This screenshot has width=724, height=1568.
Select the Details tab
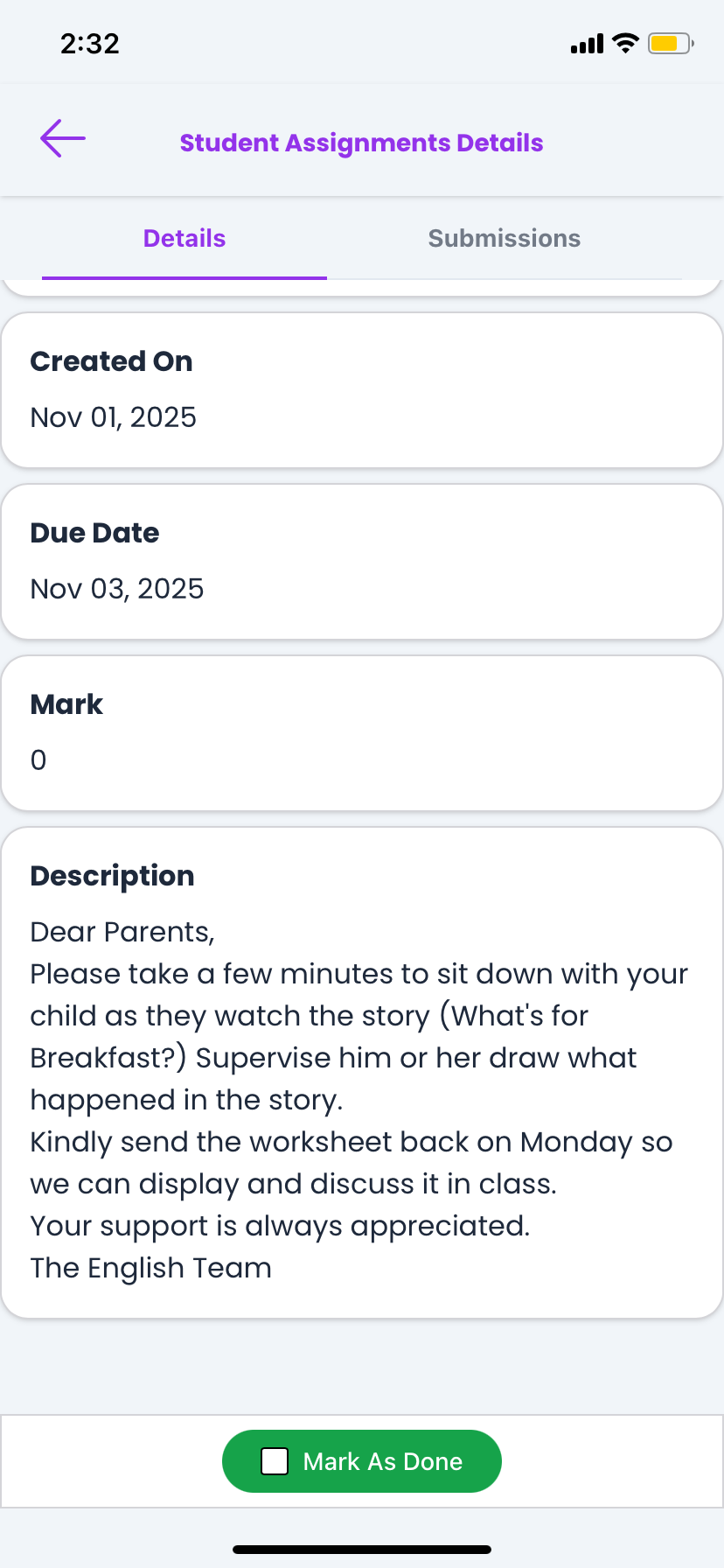[184, 239]
